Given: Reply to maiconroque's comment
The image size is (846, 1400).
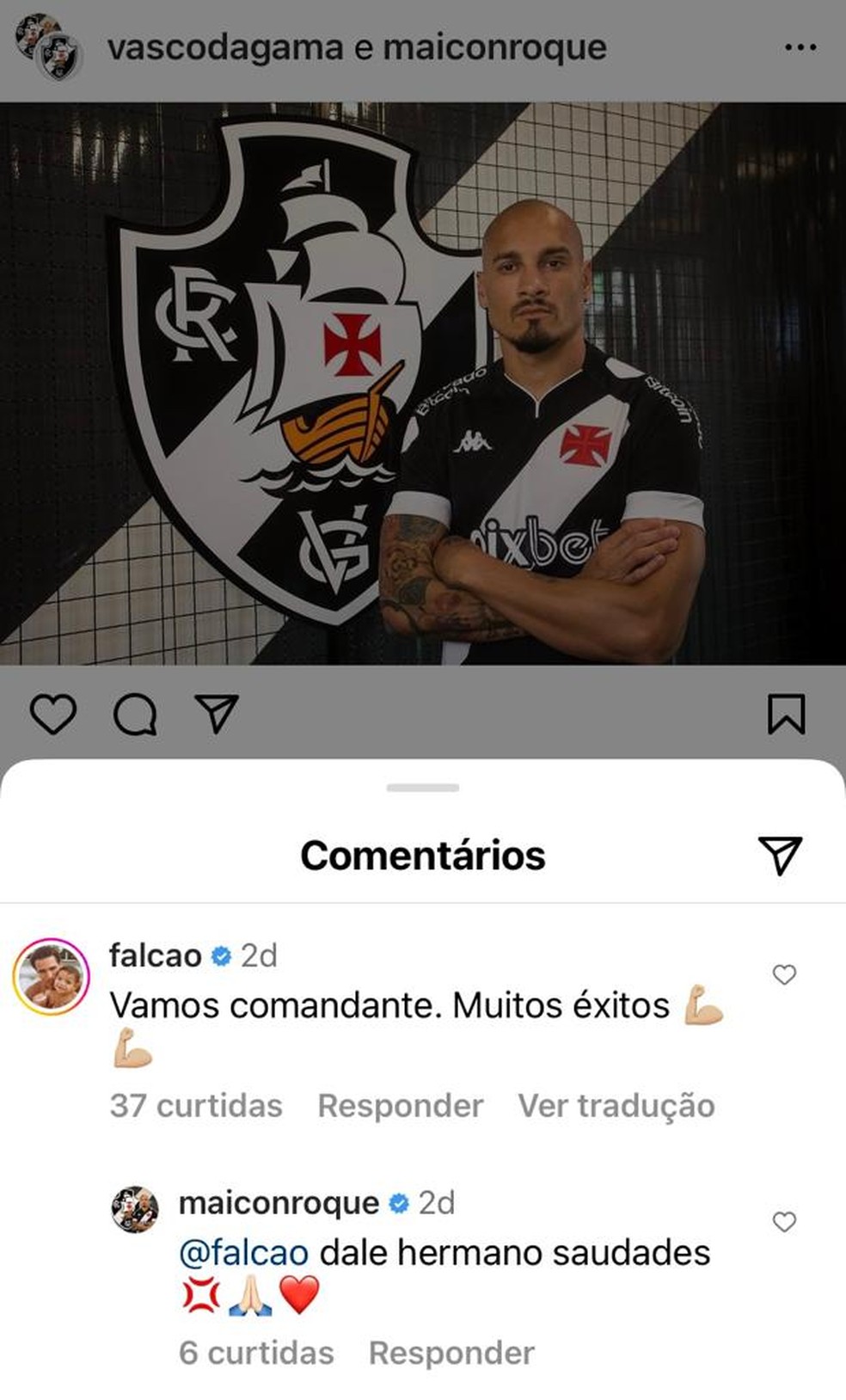Looking at the screenshot, I should (x=451, y=1353).
